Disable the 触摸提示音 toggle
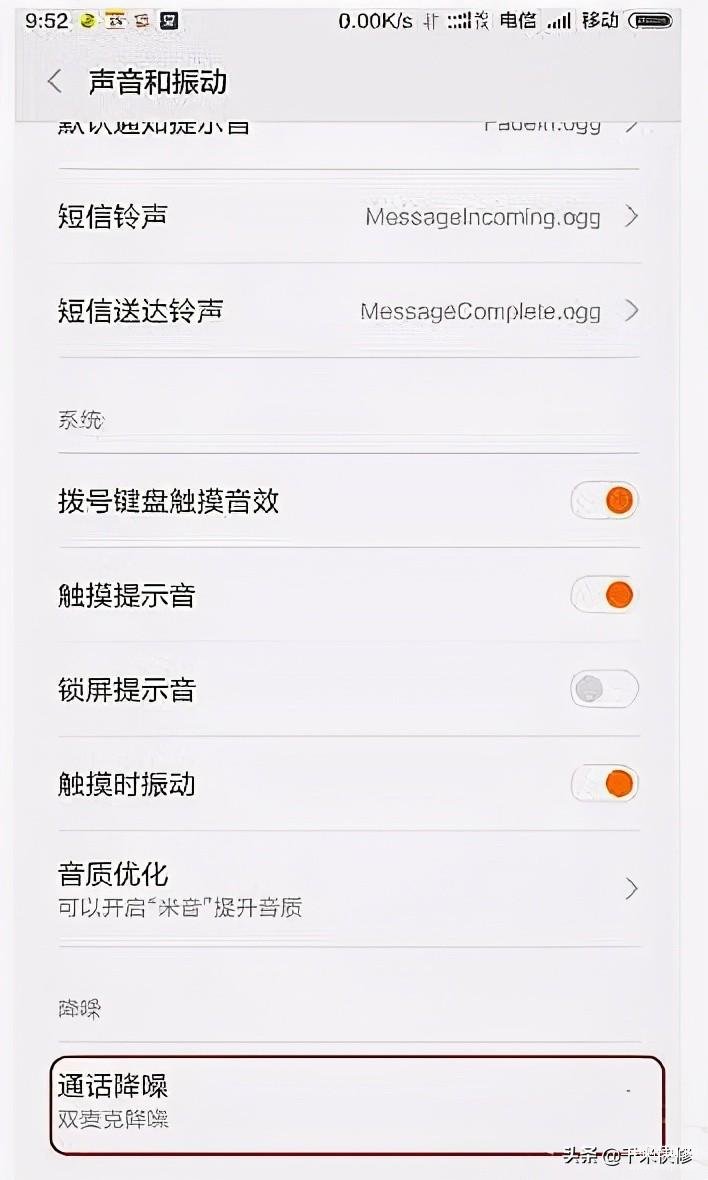Viewport: 708px width, 1180px height. point(604,595)
